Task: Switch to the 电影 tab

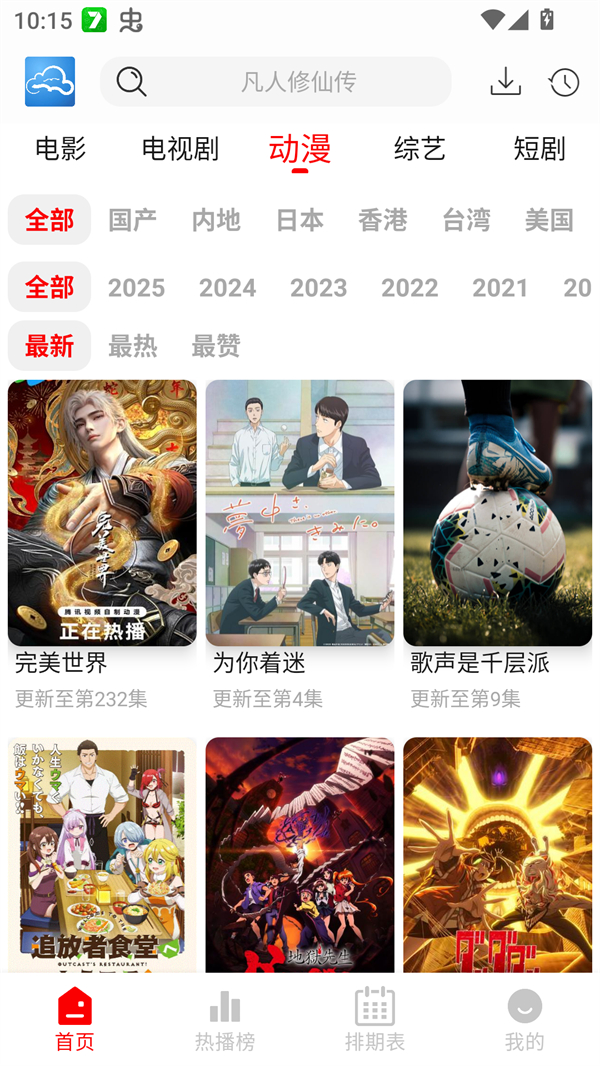Action: (x=60, y=149)
